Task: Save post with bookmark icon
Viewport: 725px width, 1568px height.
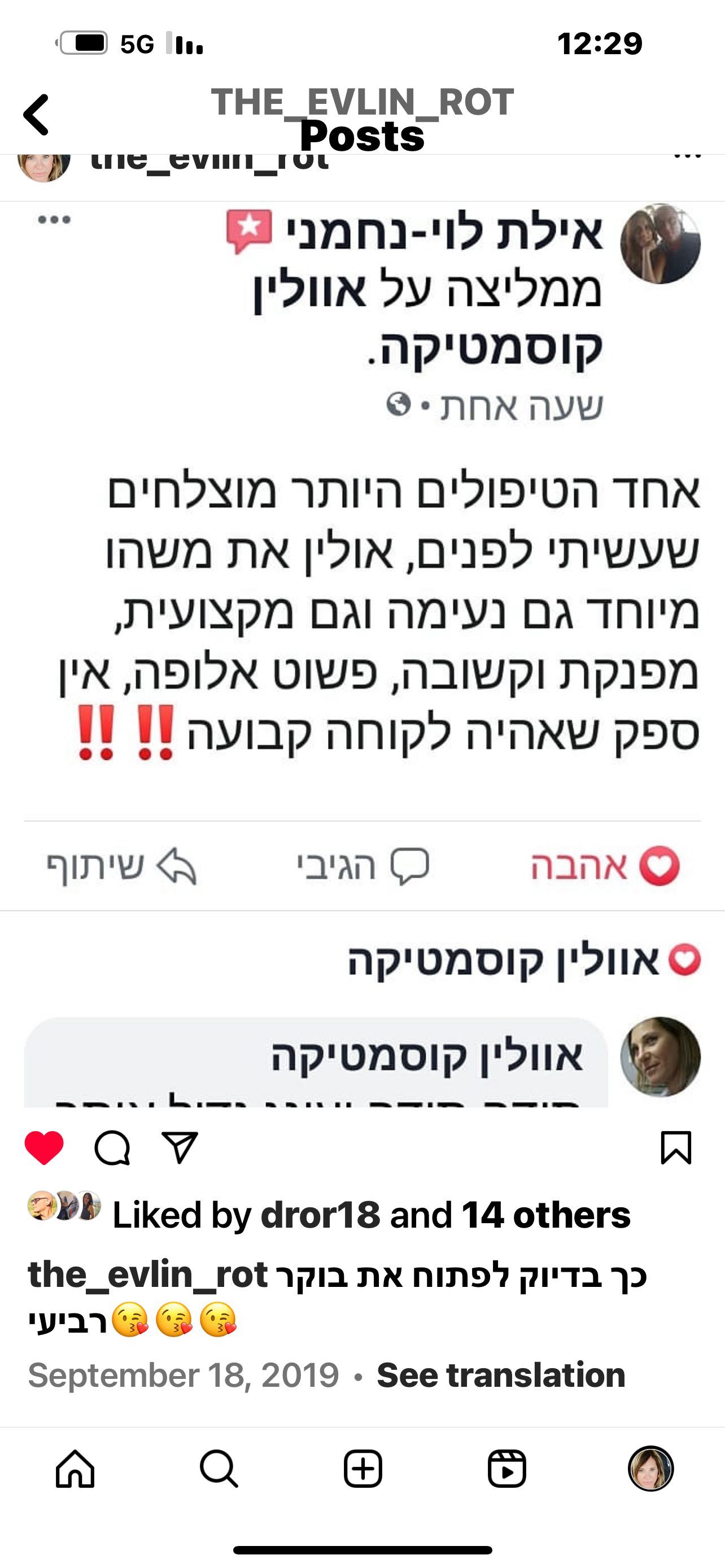Action: (x=676, y=1147)
